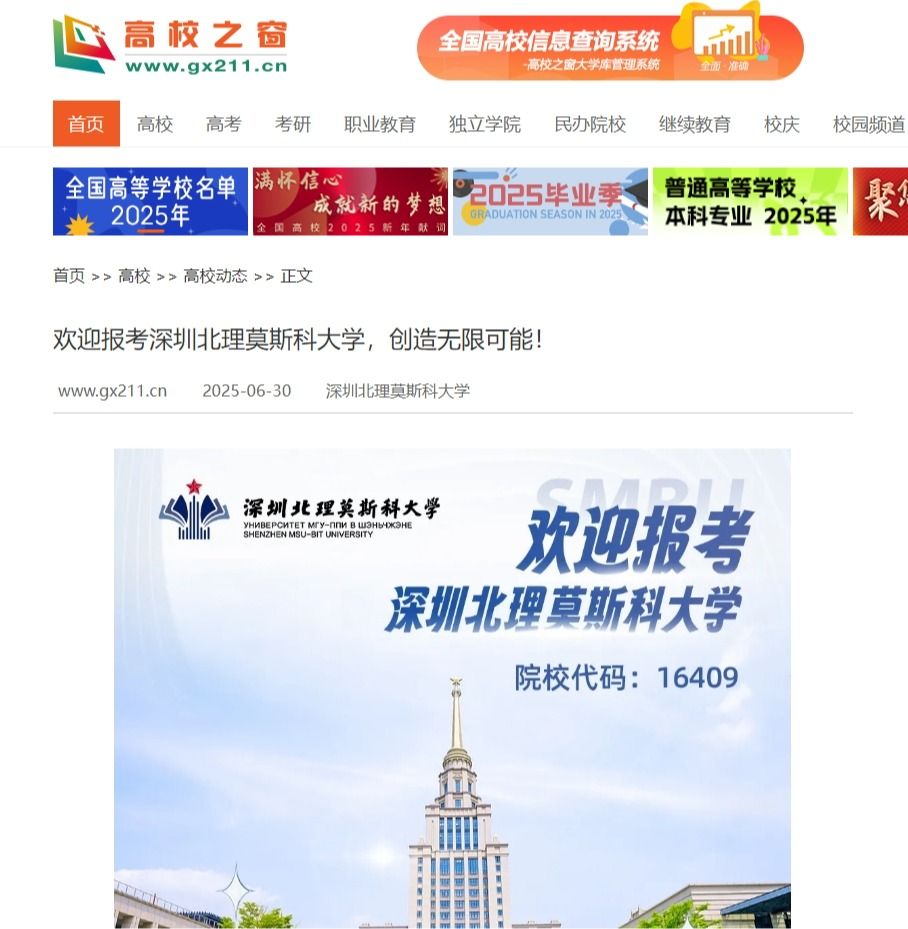Select the 独立学院 tab
Image resolution: width=908 pixels, height=929 pixels.
(x=485, y=124)
